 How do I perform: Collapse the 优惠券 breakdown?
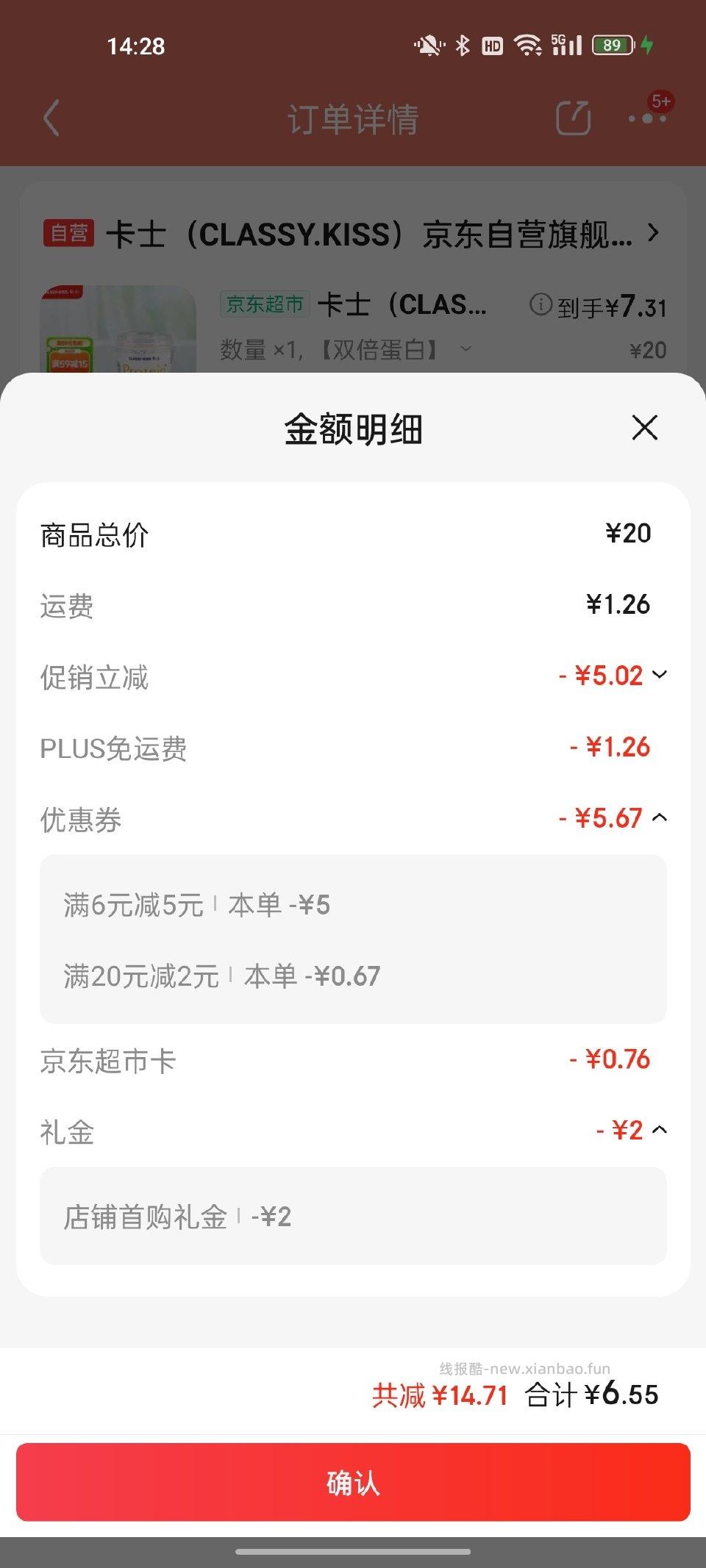tap(660, 817)
